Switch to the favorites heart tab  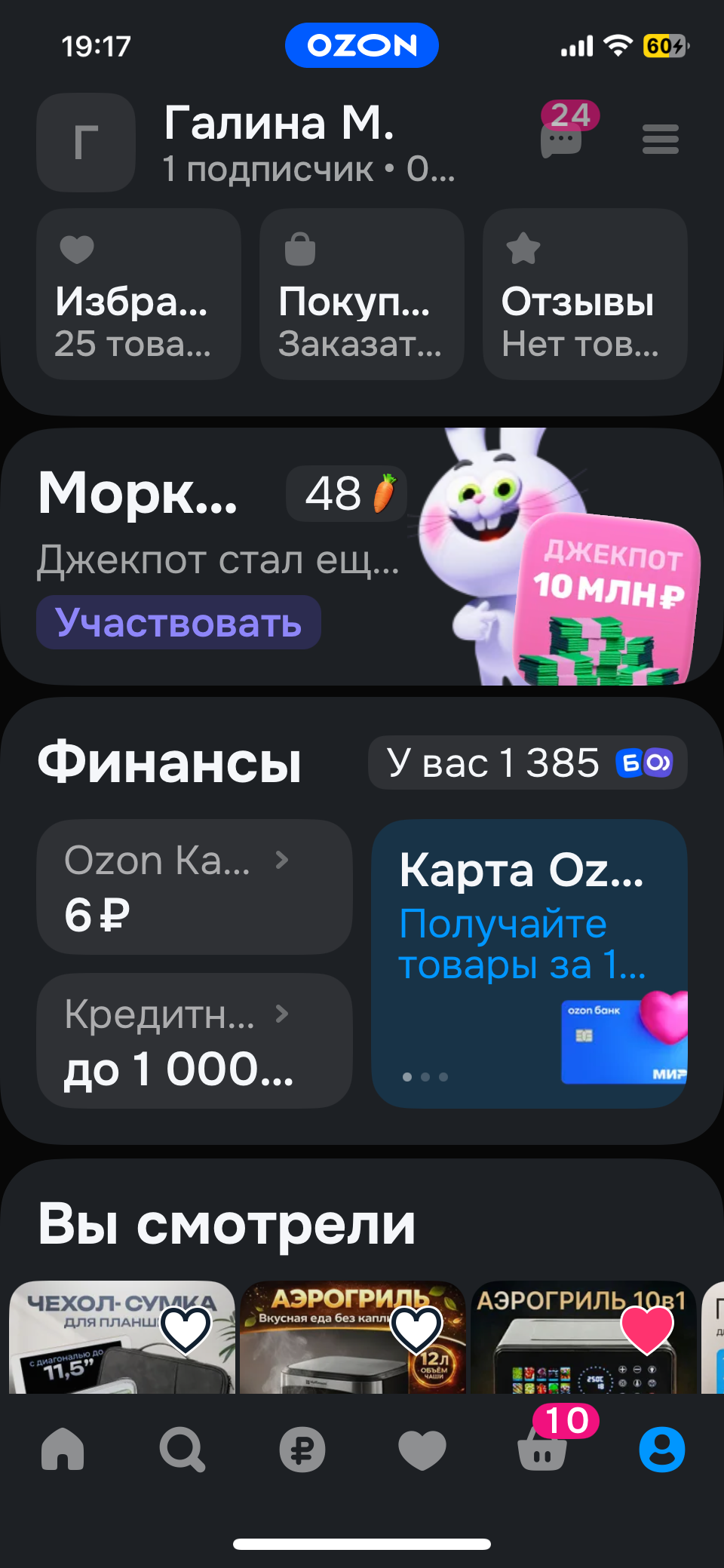[x=422, y=1449]
